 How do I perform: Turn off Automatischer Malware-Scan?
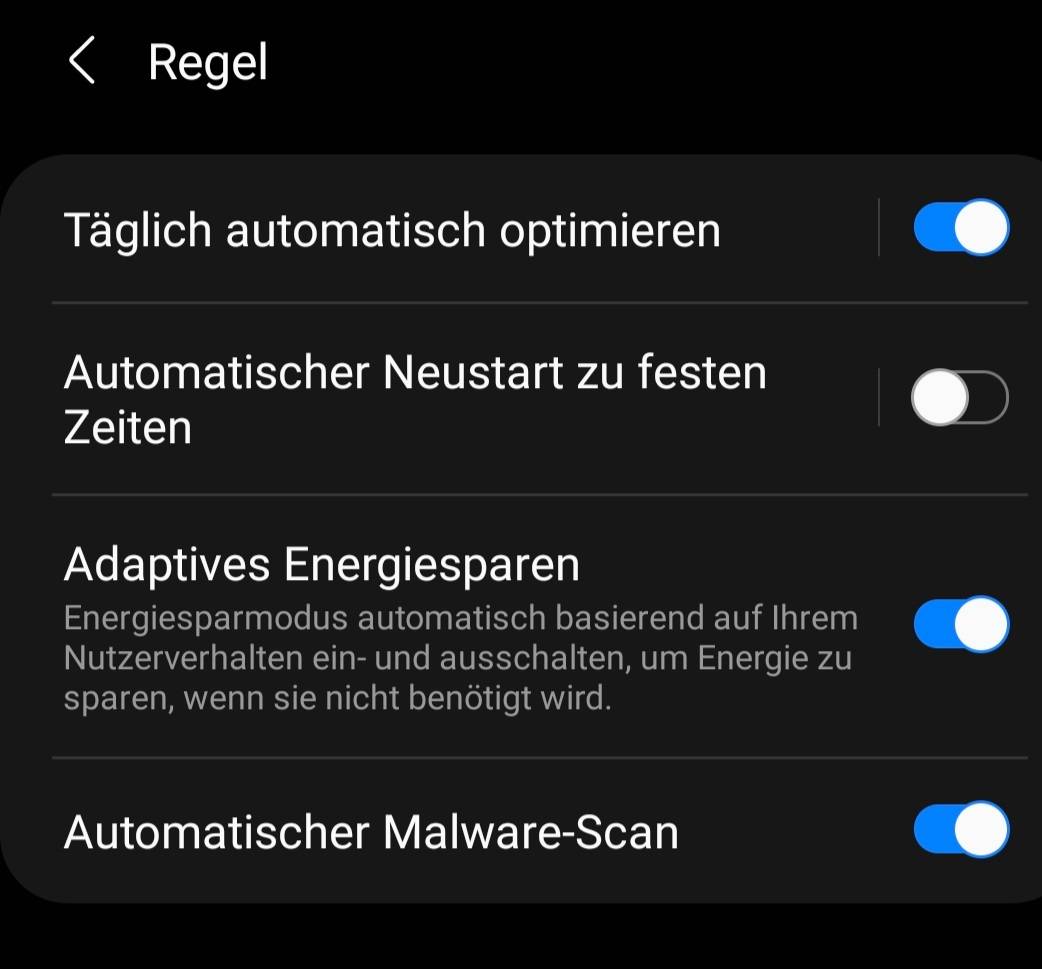(960, 830)
